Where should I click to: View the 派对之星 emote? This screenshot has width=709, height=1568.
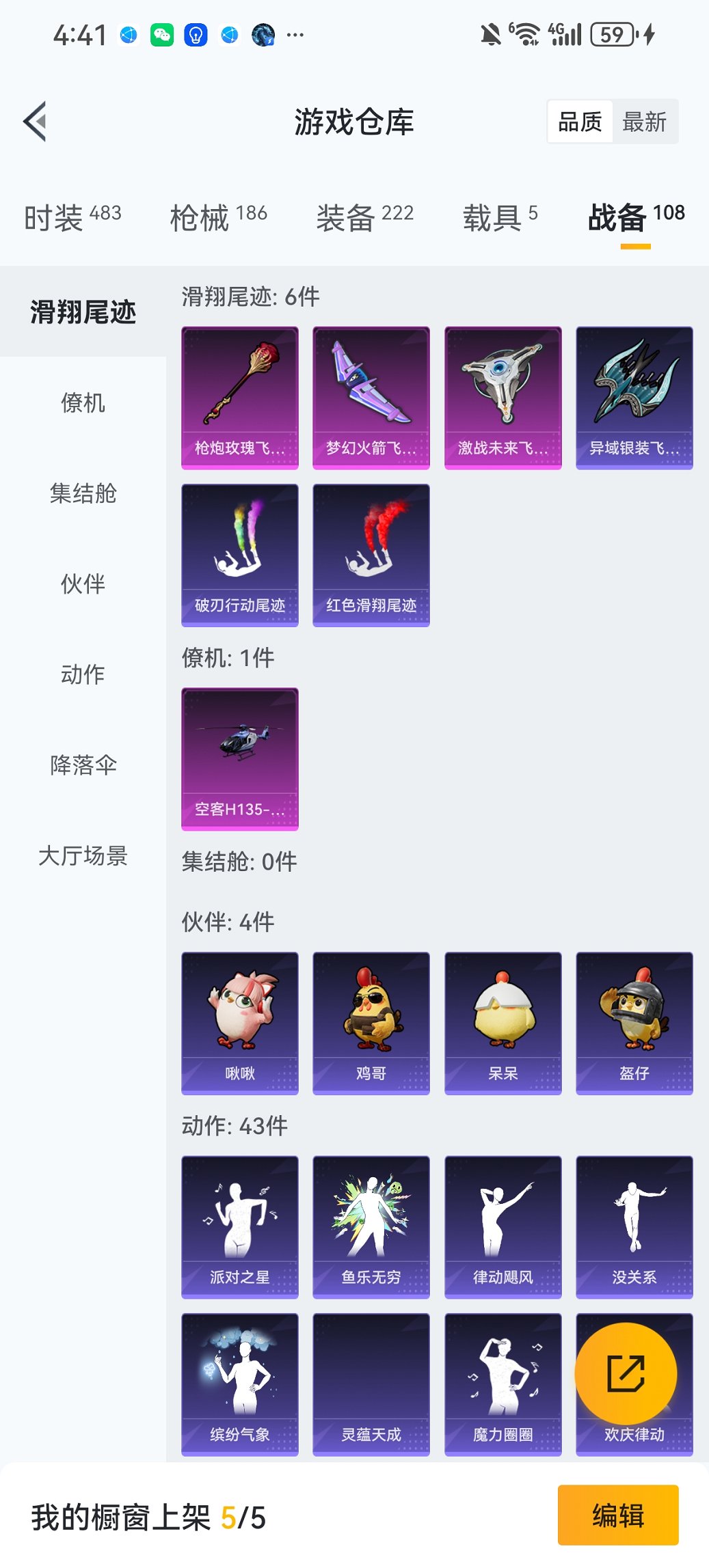pyautogui.click(x=239, y=1226)
